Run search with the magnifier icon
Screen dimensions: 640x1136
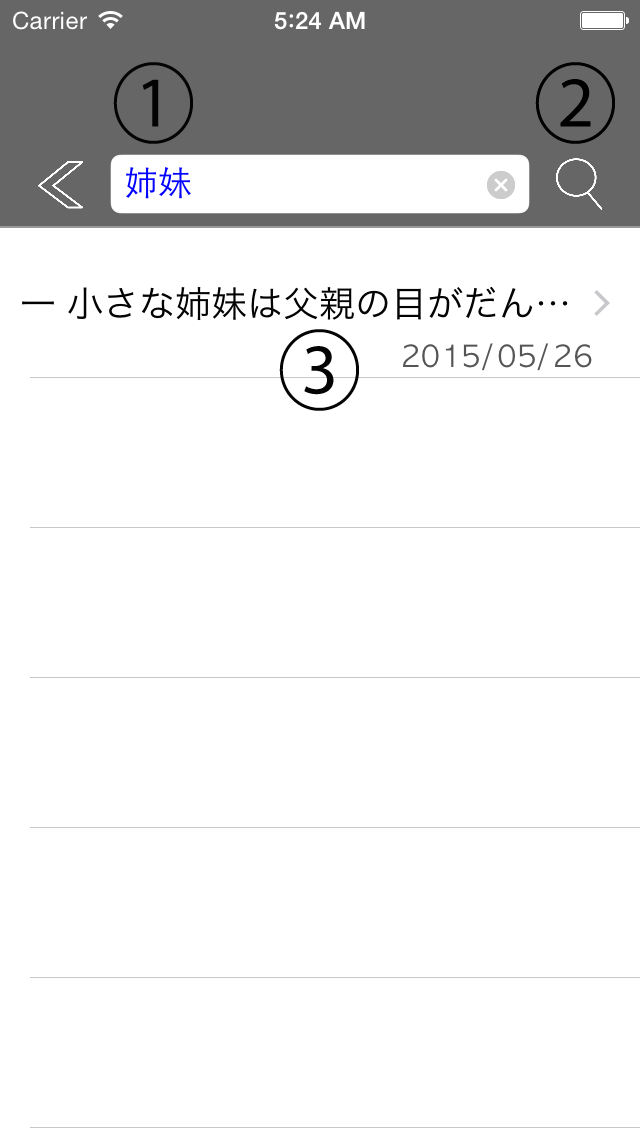(x=579, y=185)
